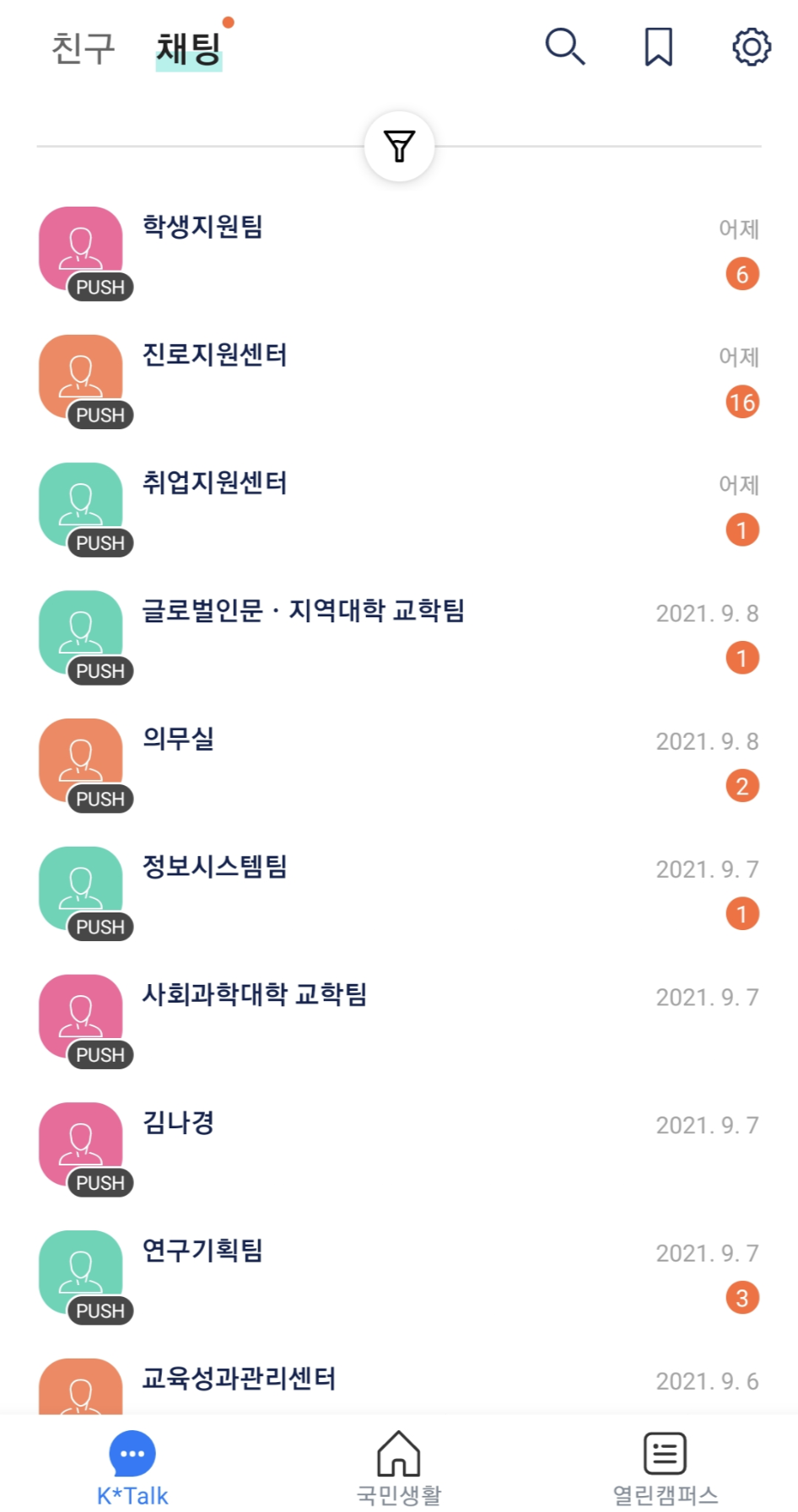The image size is (798, 1512).
Task: Tap the chat filter button
Action: click(x=399, y=147)
